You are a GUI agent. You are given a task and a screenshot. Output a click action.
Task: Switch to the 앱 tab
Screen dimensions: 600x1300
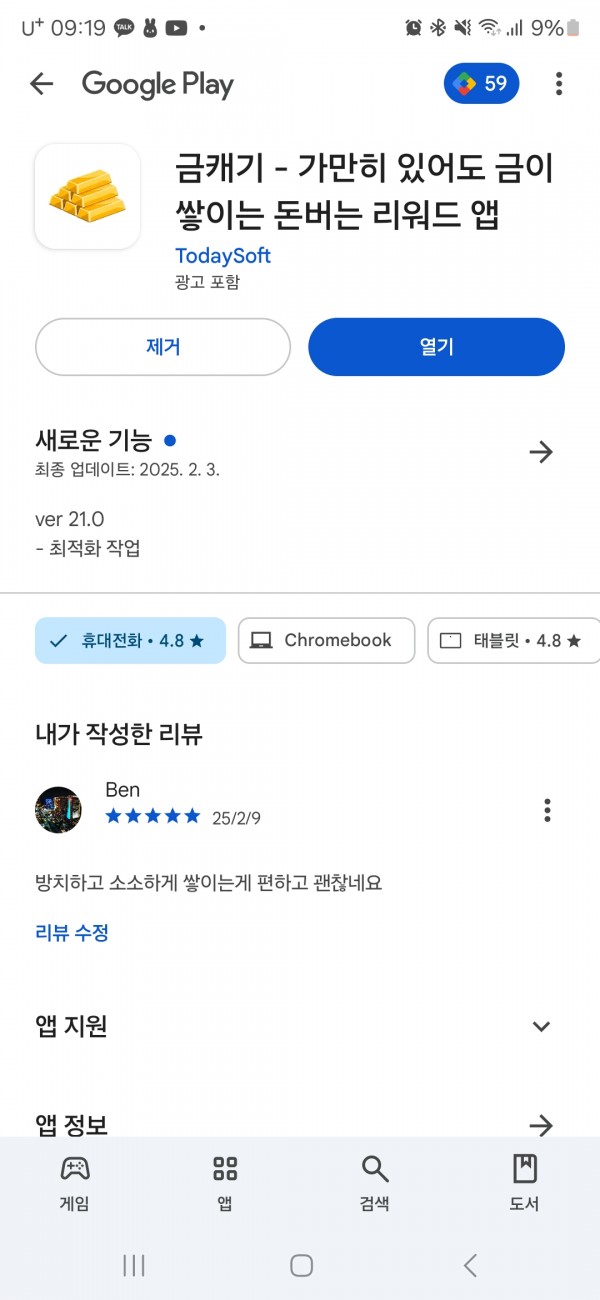[x=225, y=1183]
